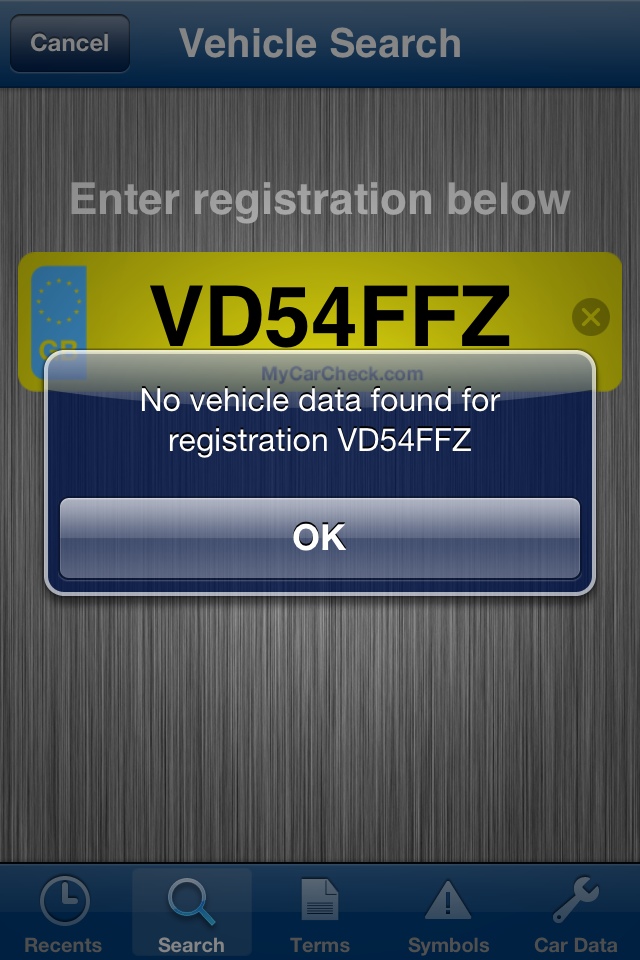This screenshot has height=960, width=640.
Task: Clear the registration plate text
Action: [x=590, y=318]
